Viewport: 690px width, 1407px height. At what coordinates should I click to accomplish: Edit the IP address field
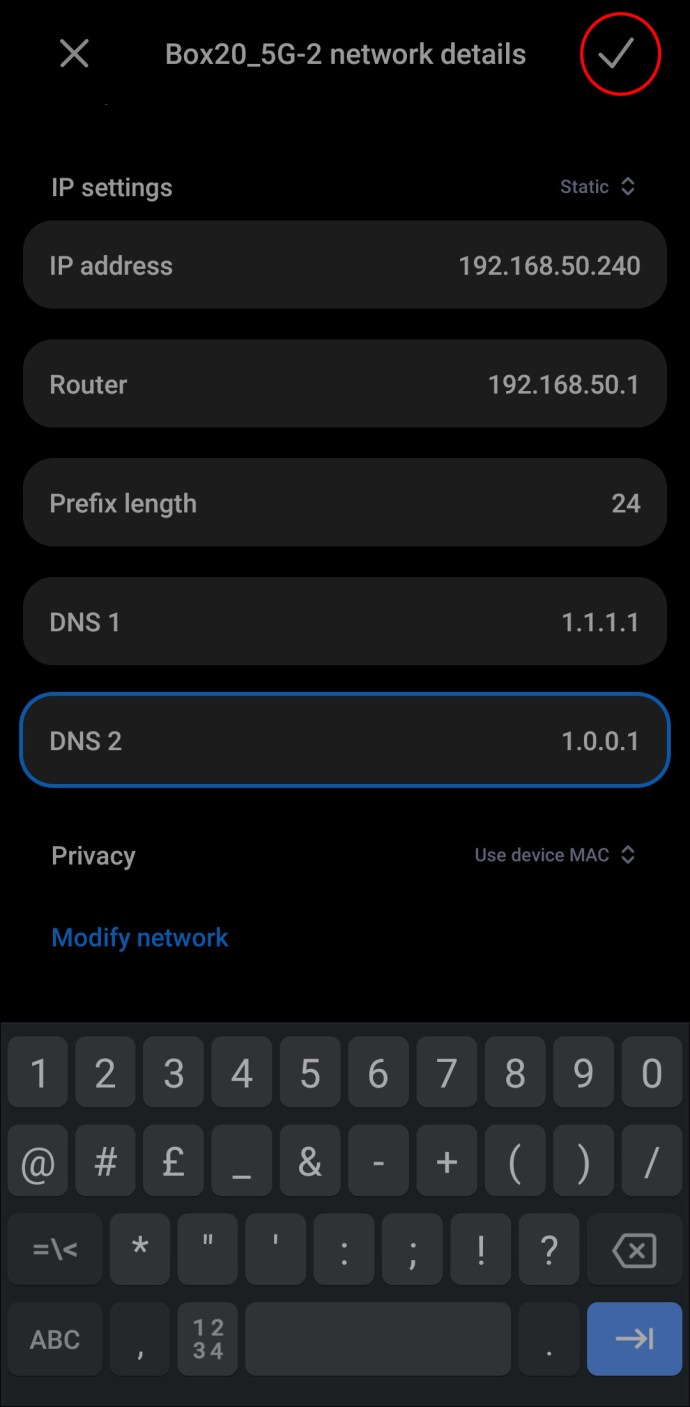pyautogui.click(x=345, y=265)
